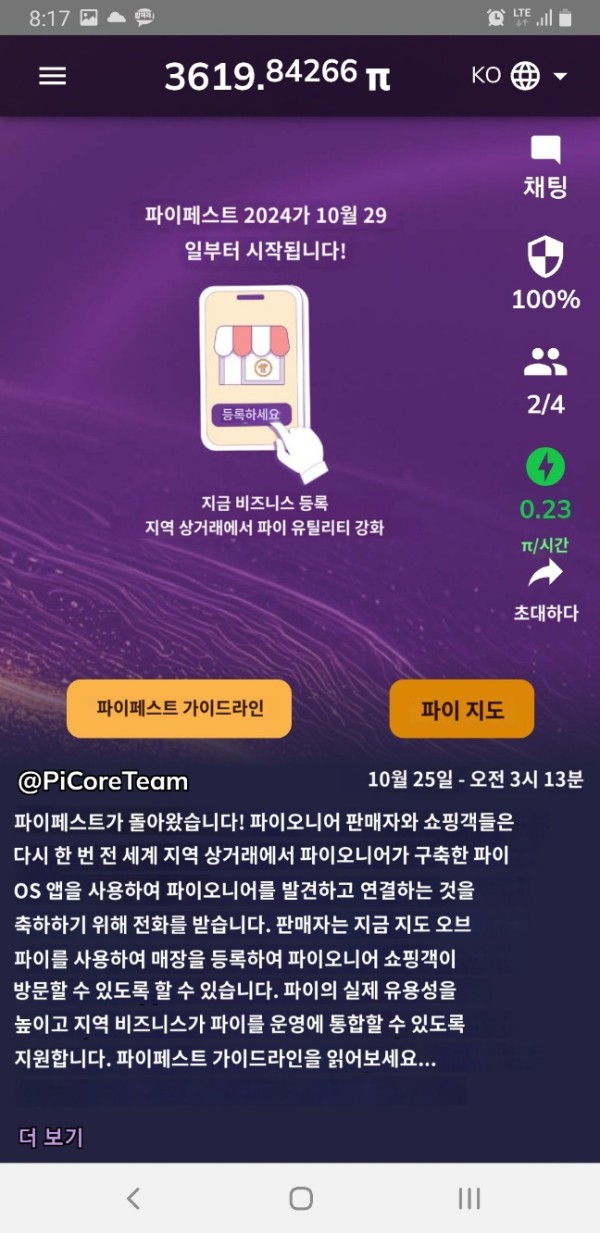Open the recent apps view

point(468,1198)
